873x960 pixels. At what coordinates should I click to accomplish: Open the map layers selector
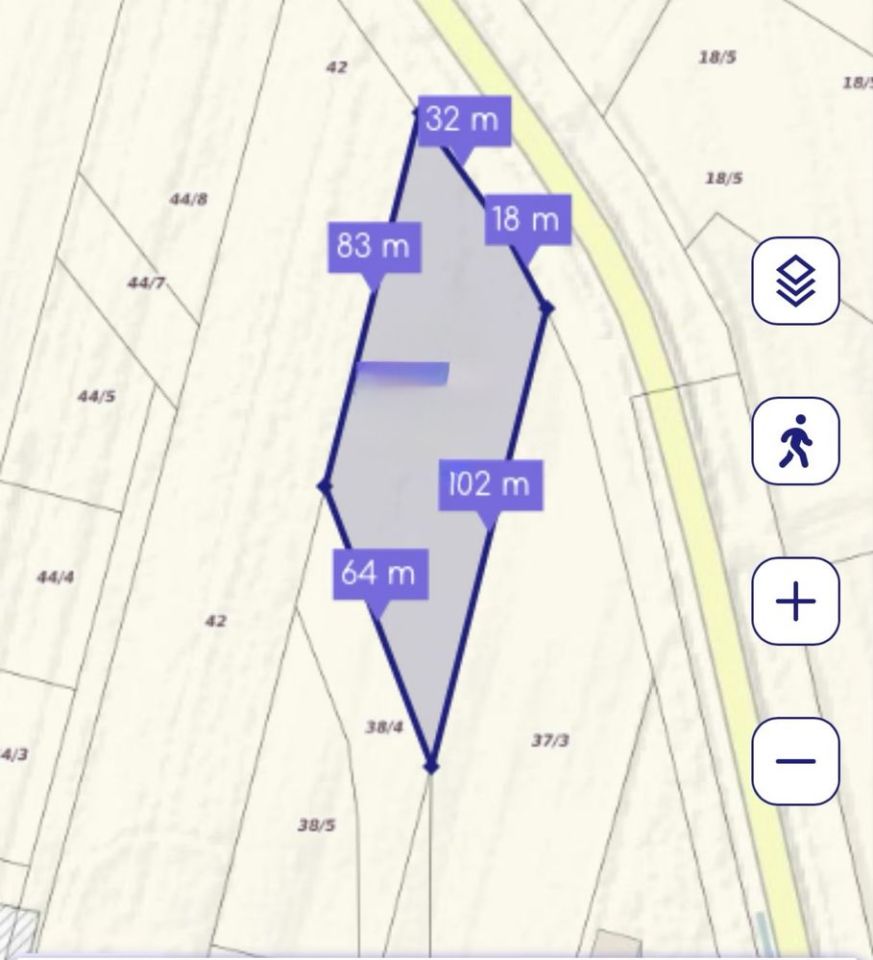point(795,281)
